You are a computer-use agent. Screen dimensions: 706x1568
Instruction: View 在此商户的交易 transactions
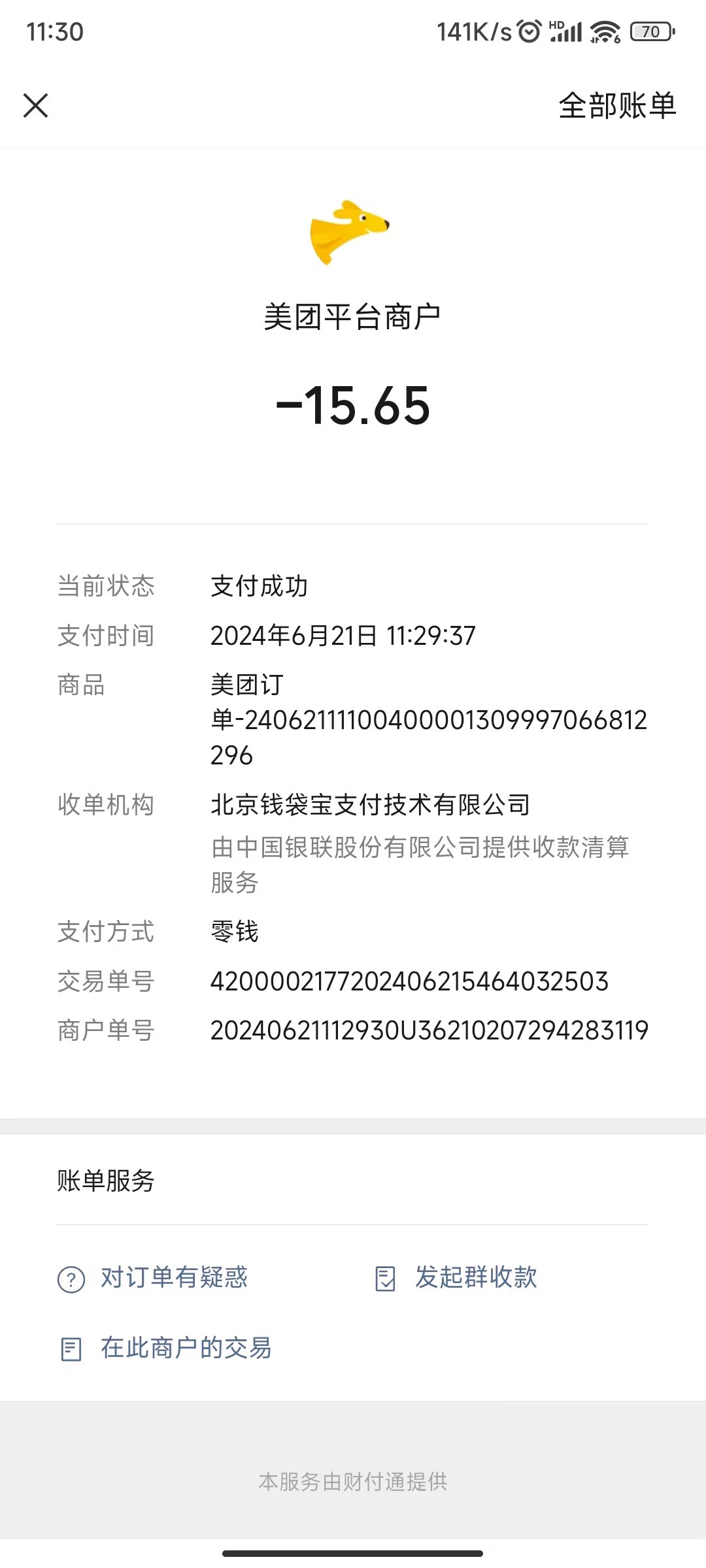click(166, 1348)
